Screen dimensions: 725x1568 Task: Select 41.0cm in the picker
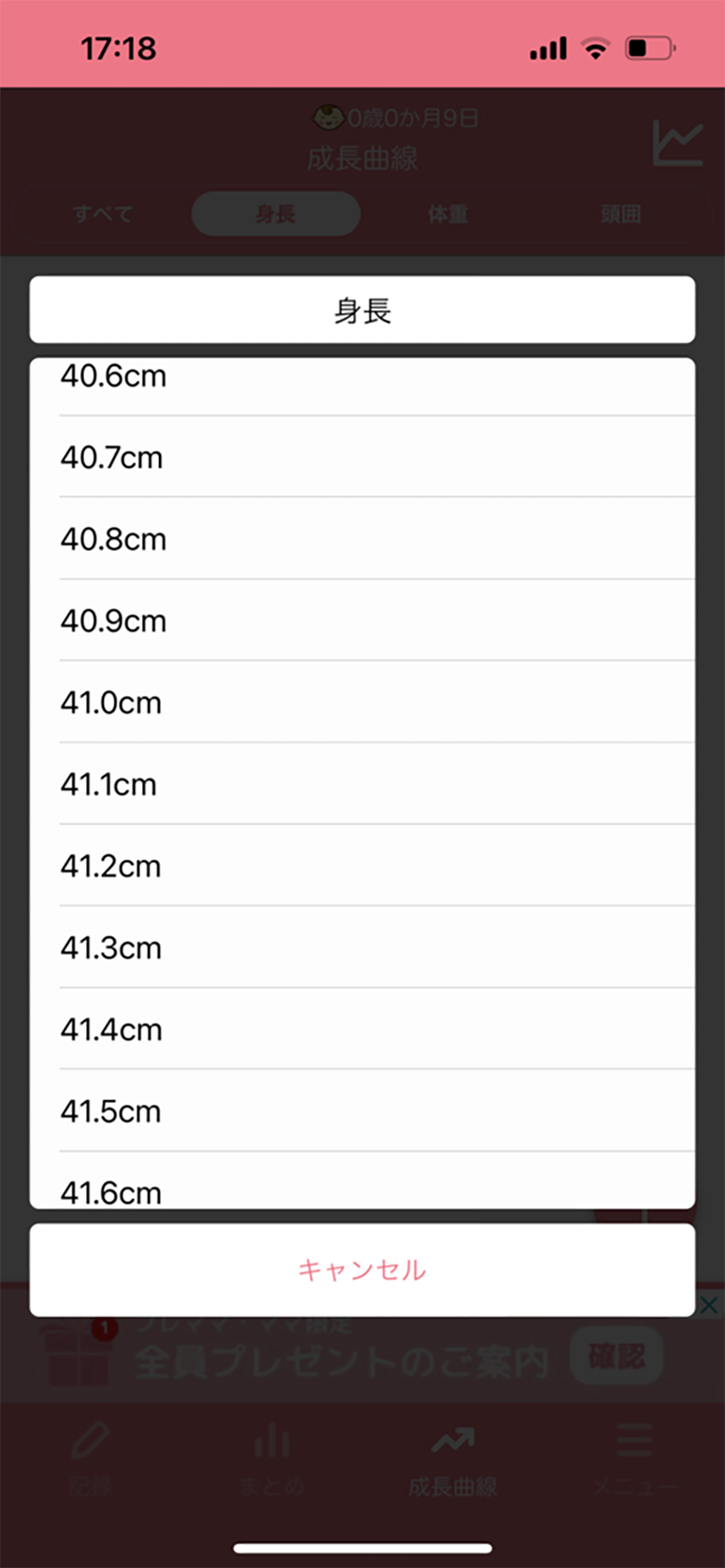tap(362, 701)
